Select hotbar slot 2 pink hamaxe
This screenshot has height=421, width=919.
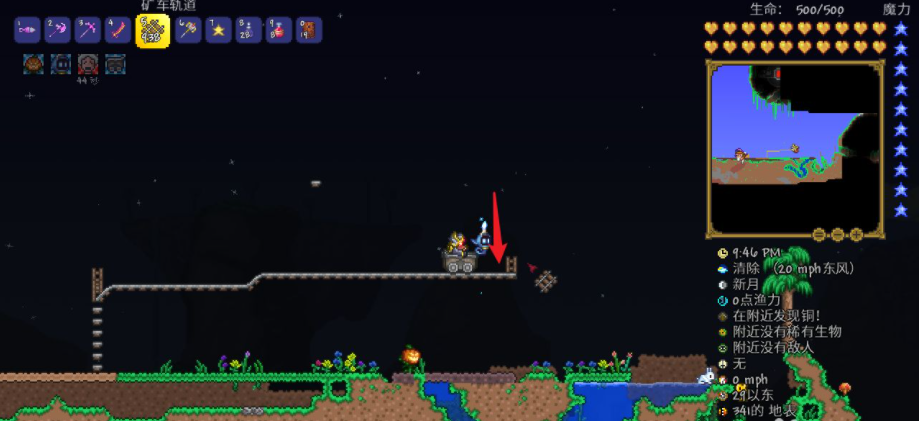pos(57,30)
